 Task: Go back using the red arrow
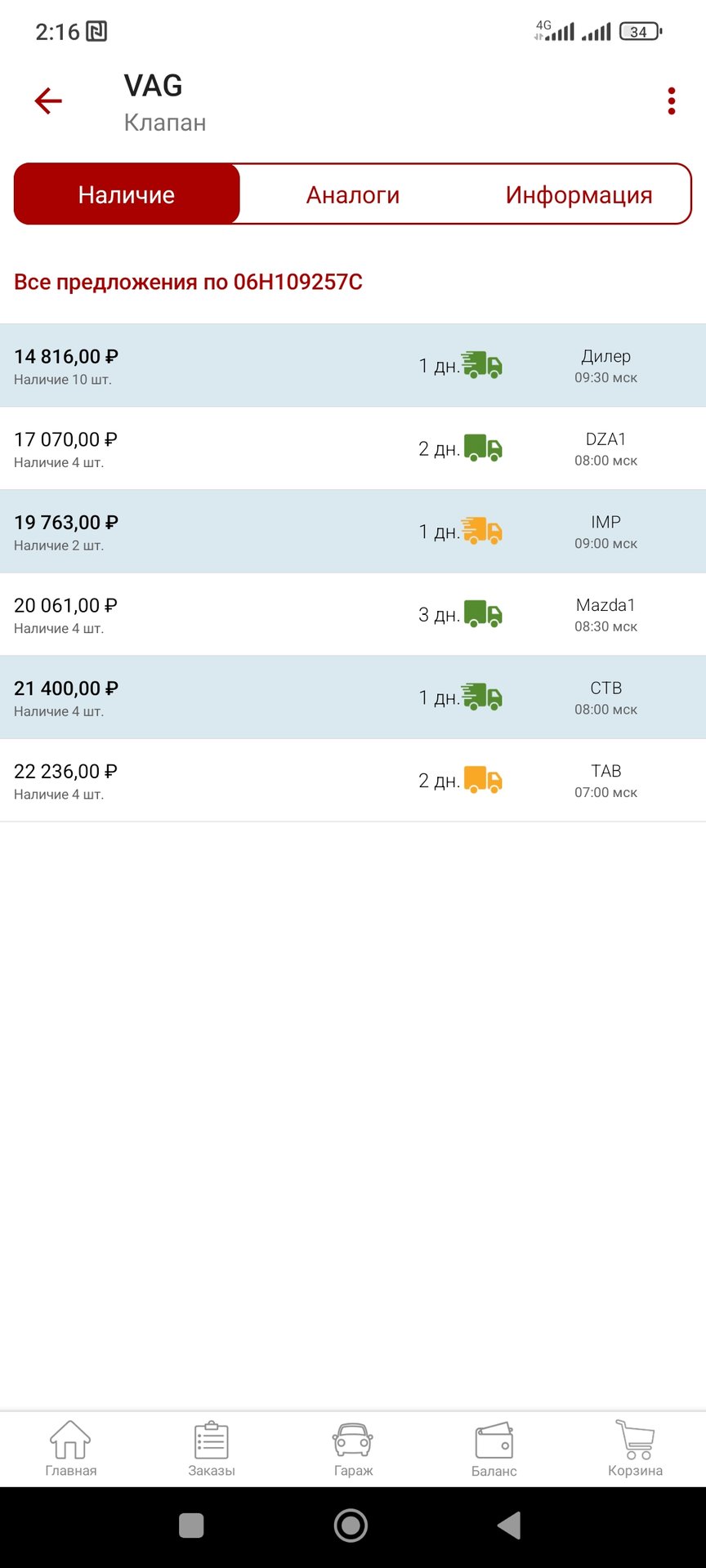(x=48, y=101)
